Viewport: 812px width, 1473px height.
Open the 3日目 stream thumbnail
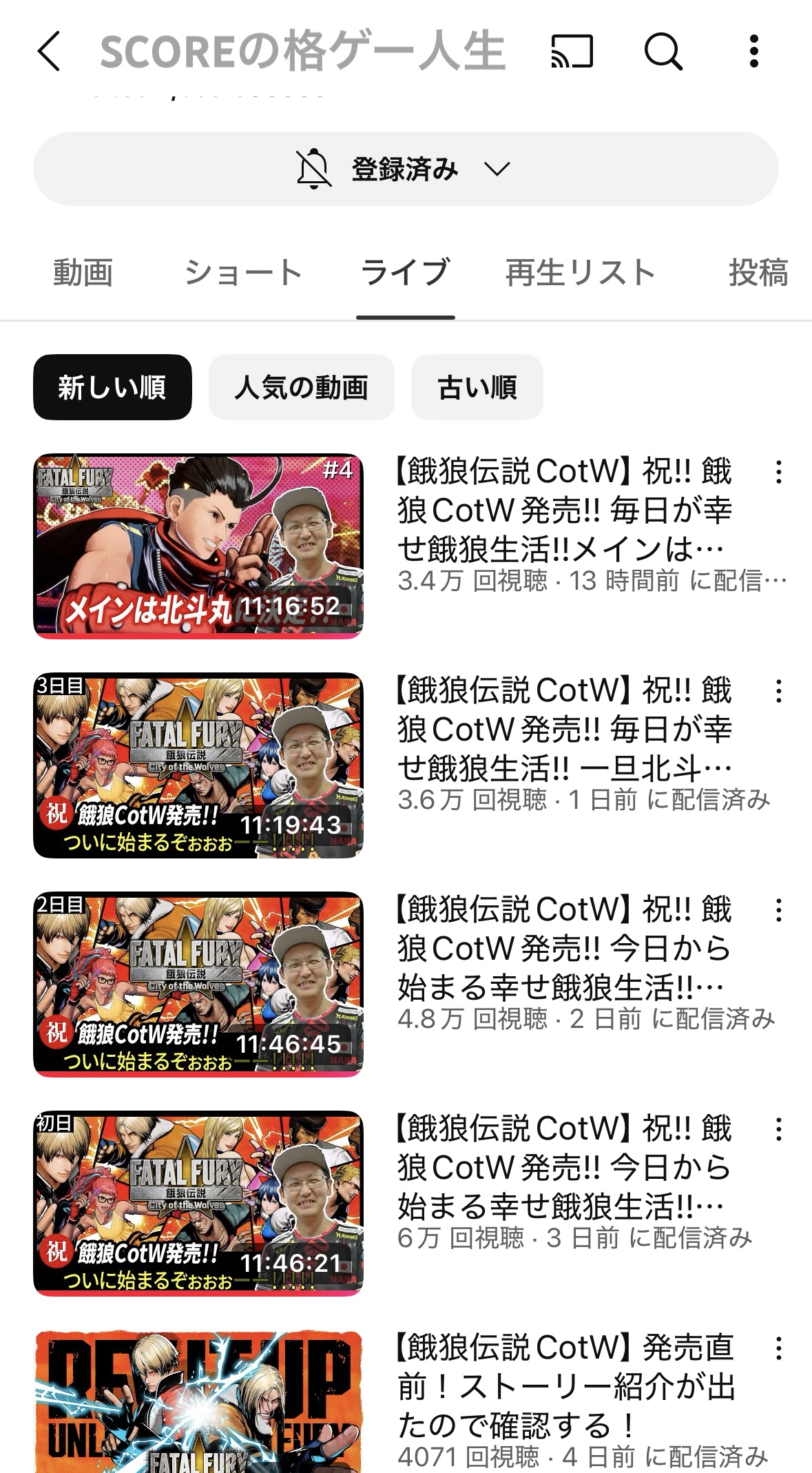point(198,765)
